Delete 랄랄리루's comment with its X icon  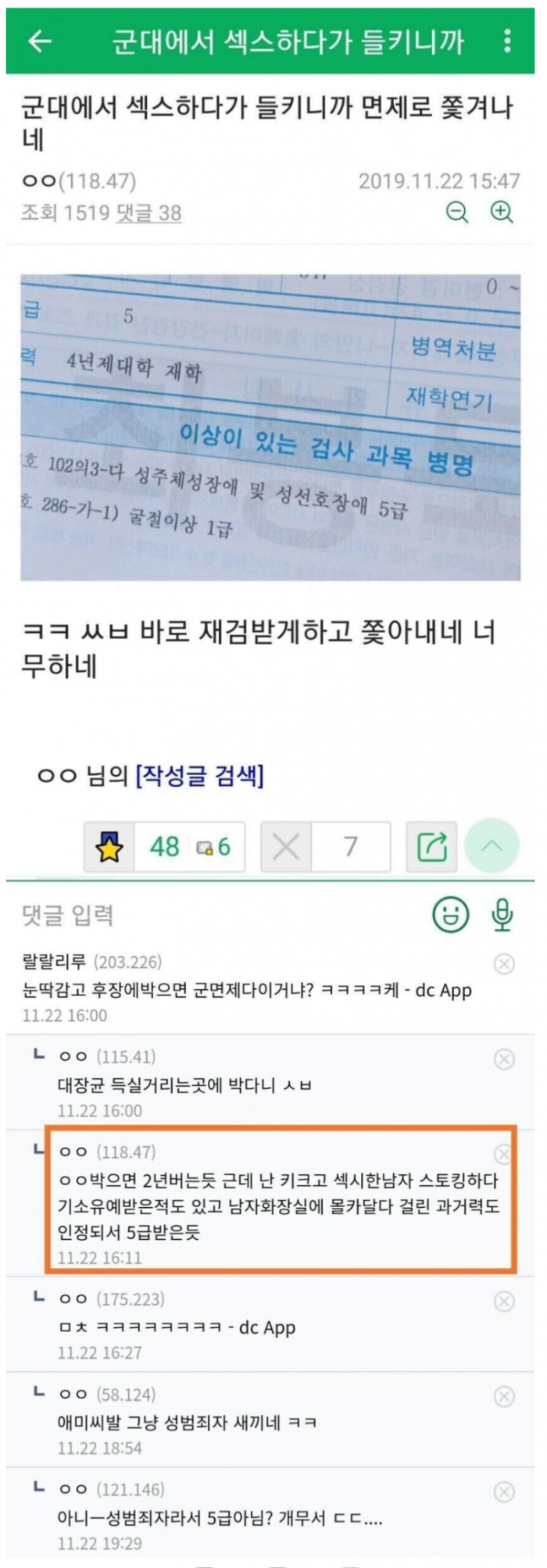(504, 964)
